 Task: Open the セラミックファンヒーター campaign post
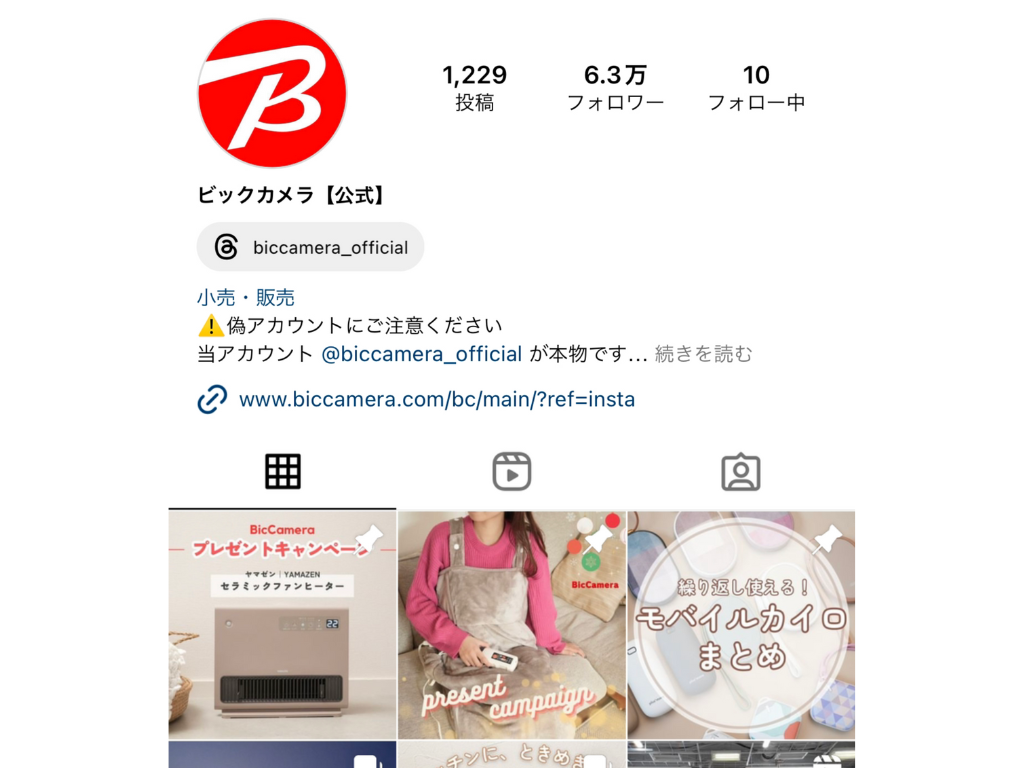click(x=282, y=625)
